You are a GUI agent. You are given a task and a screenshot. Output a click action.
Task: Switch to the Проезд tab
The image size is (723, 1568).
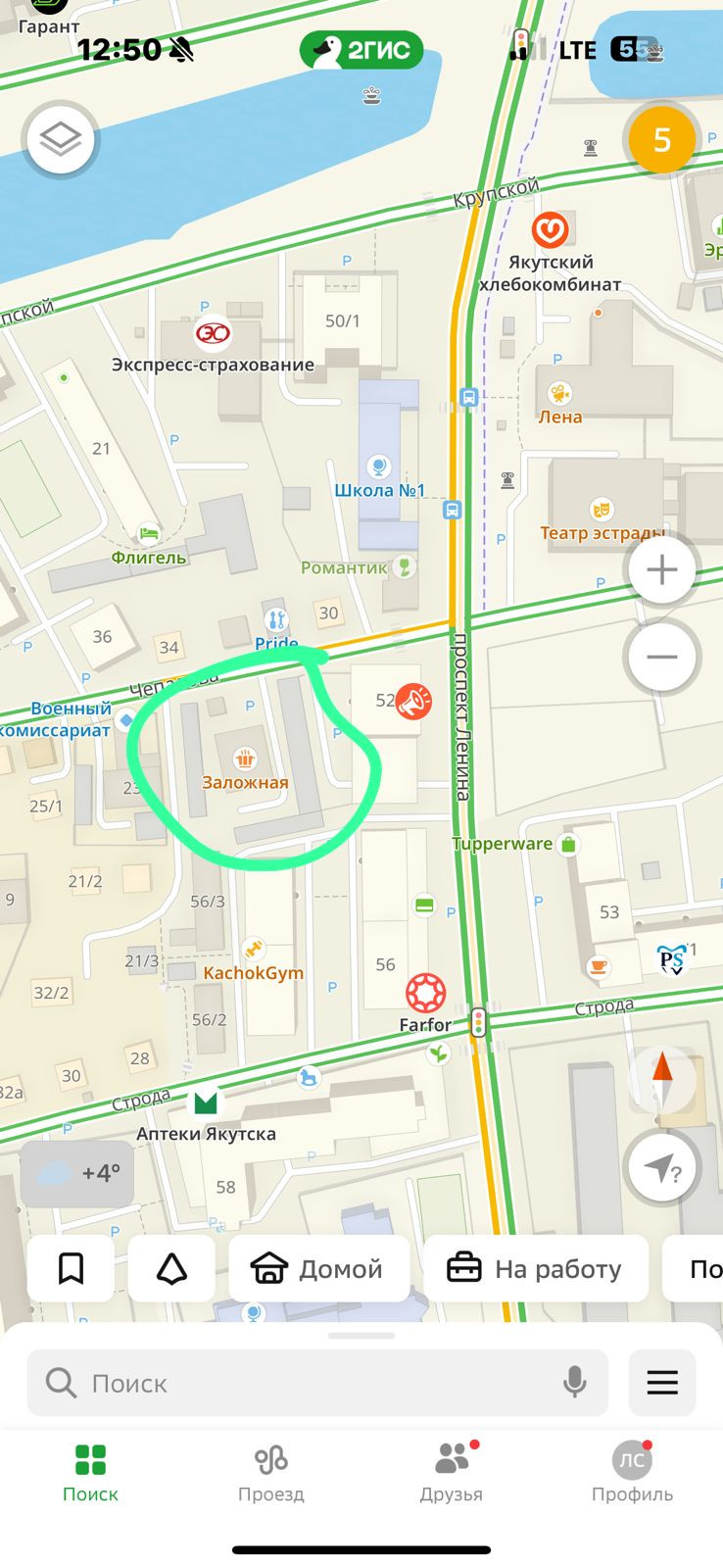271,1473
